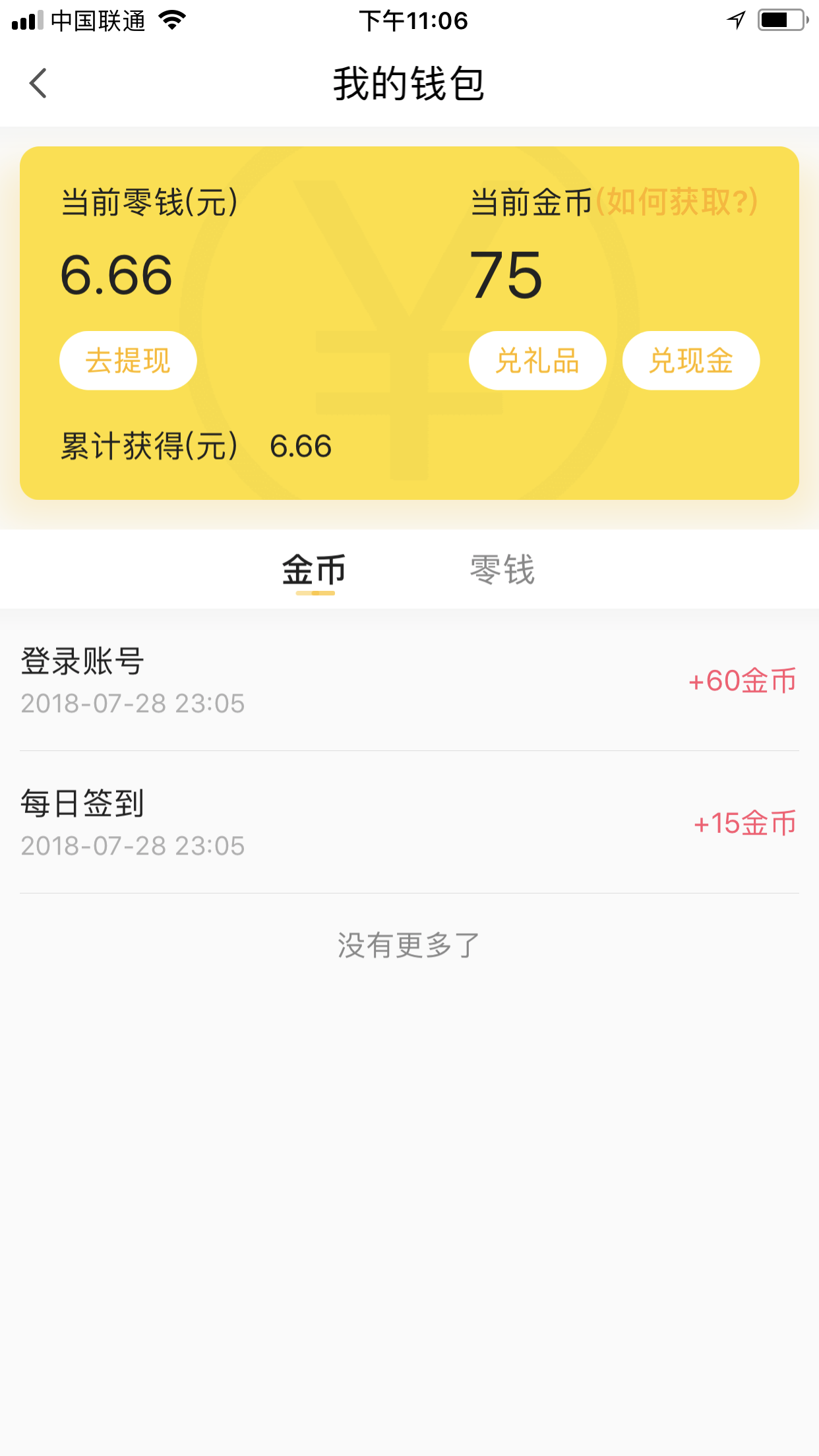The height and width of the screenshot is (1456, 819).
Task: Tap the 去提现 withdraw button
Action: 128,361
